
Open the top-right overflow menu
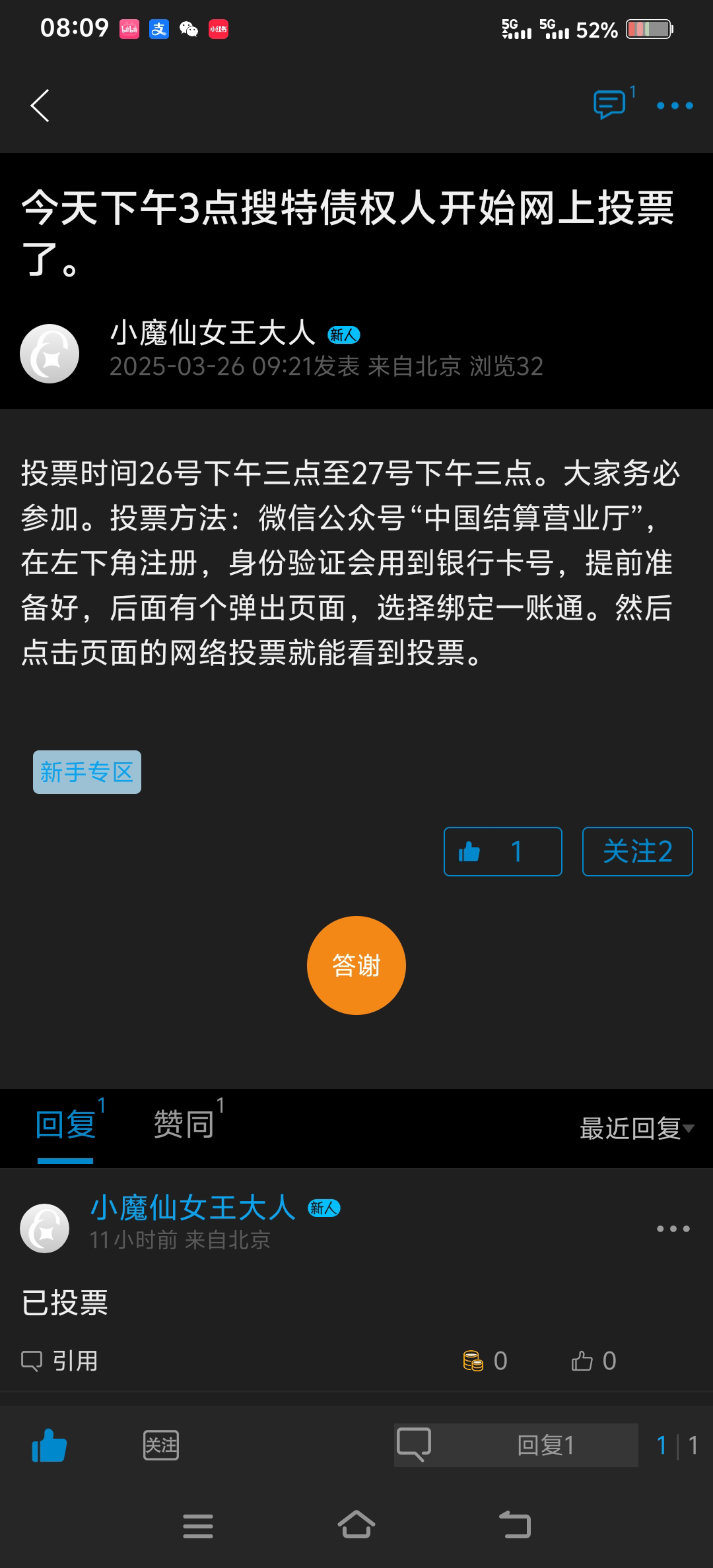(x=674, y=106)
